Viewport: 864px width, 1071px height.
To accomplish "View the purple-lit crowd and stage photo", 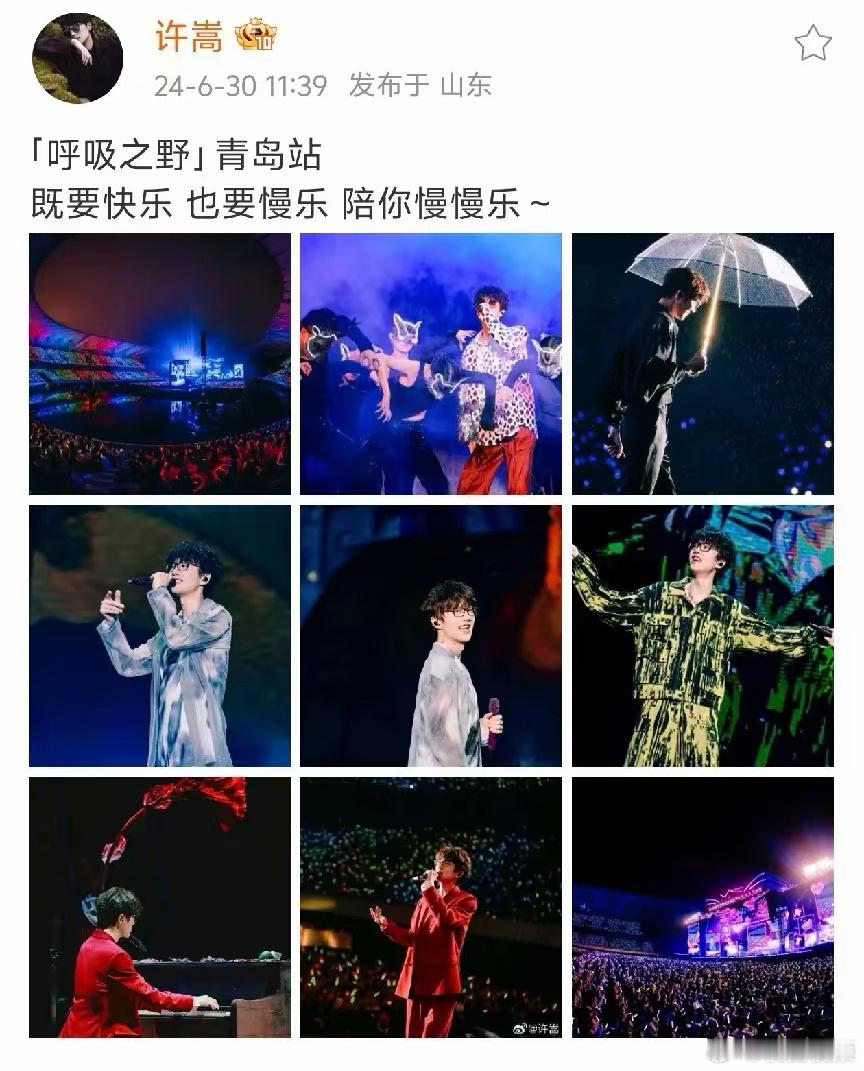I will (703, 907).
